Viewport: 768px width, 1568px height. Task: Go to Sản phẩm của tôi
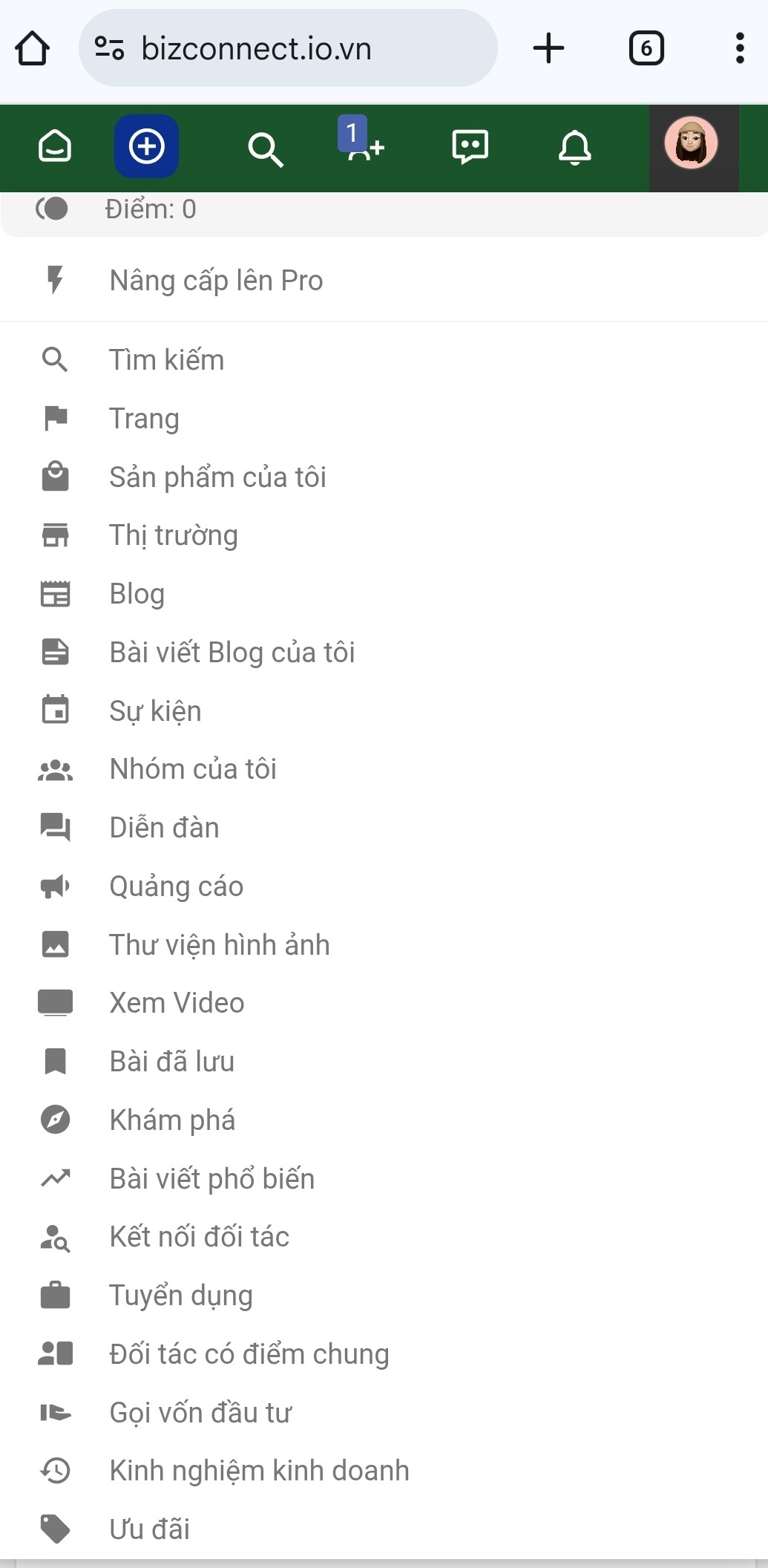[218, 477]
